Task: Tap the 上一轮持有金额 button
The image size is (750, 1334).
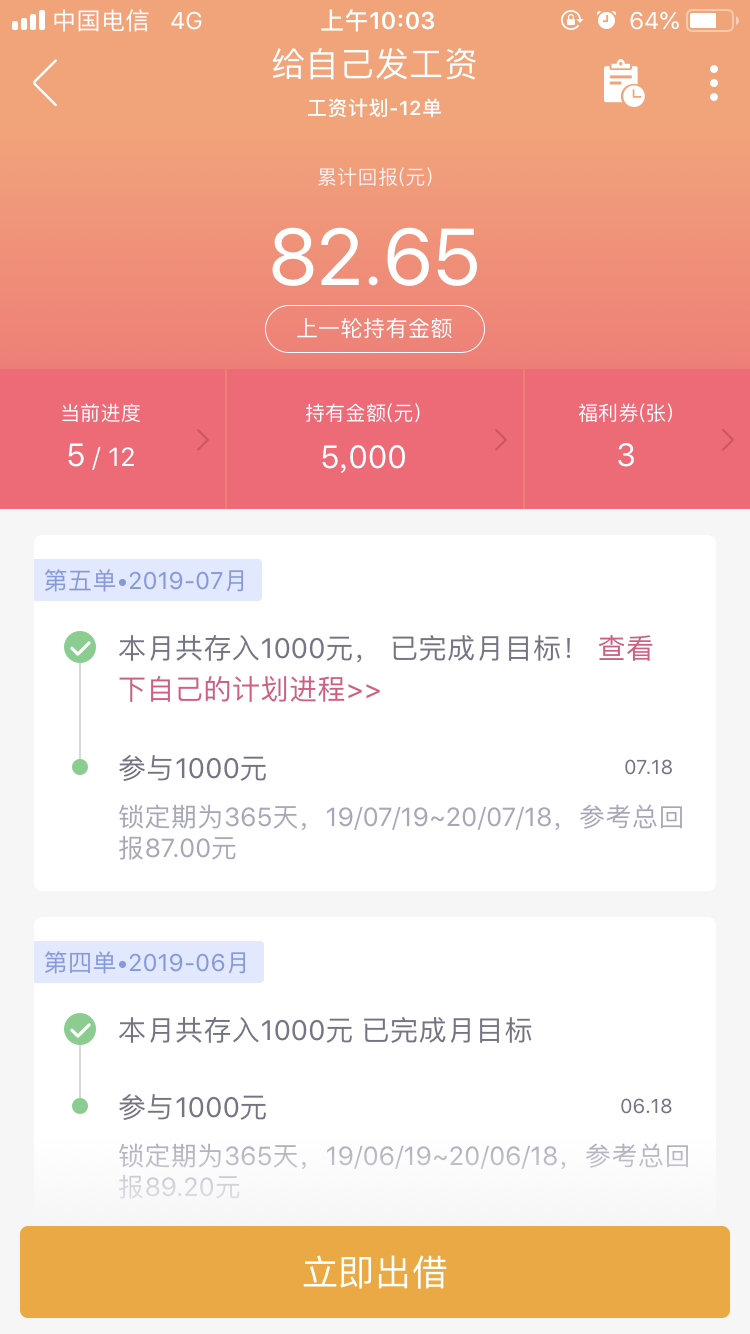Action: [x=375, y=329]
